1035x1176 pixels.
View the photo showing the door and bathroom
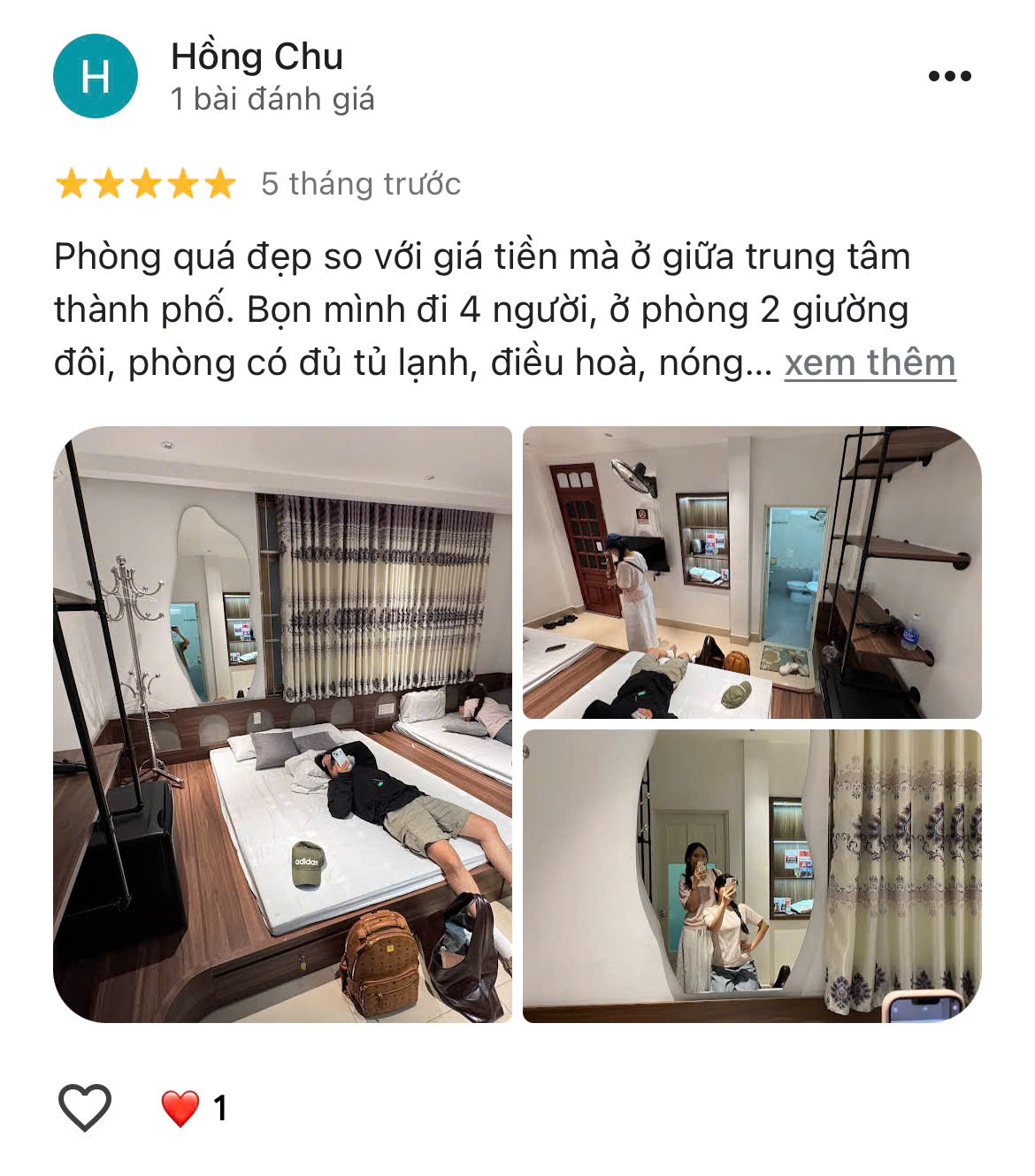tap(751, 572)
